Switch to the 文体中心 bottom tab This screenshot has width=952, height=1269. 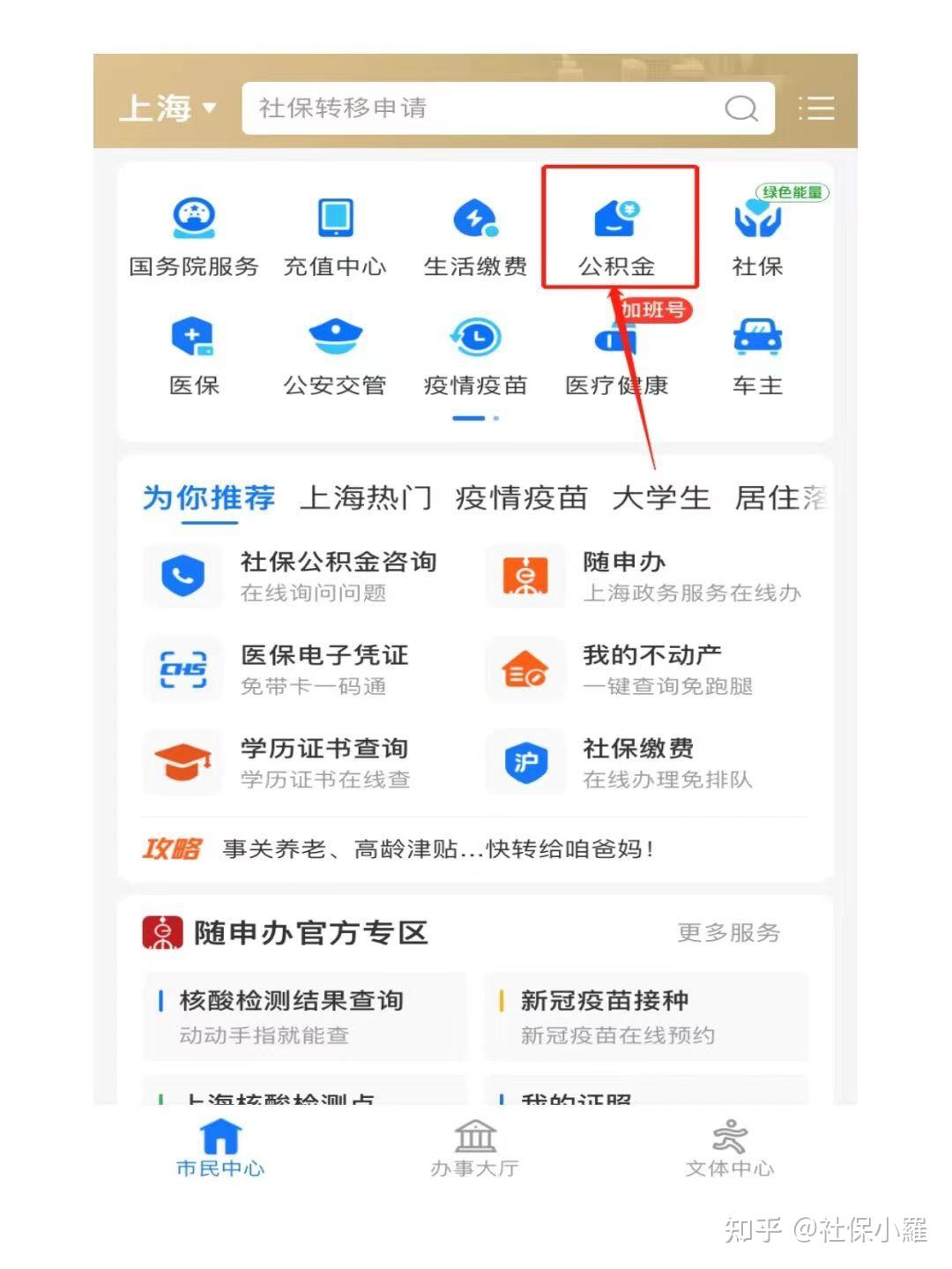[730, 1148]
